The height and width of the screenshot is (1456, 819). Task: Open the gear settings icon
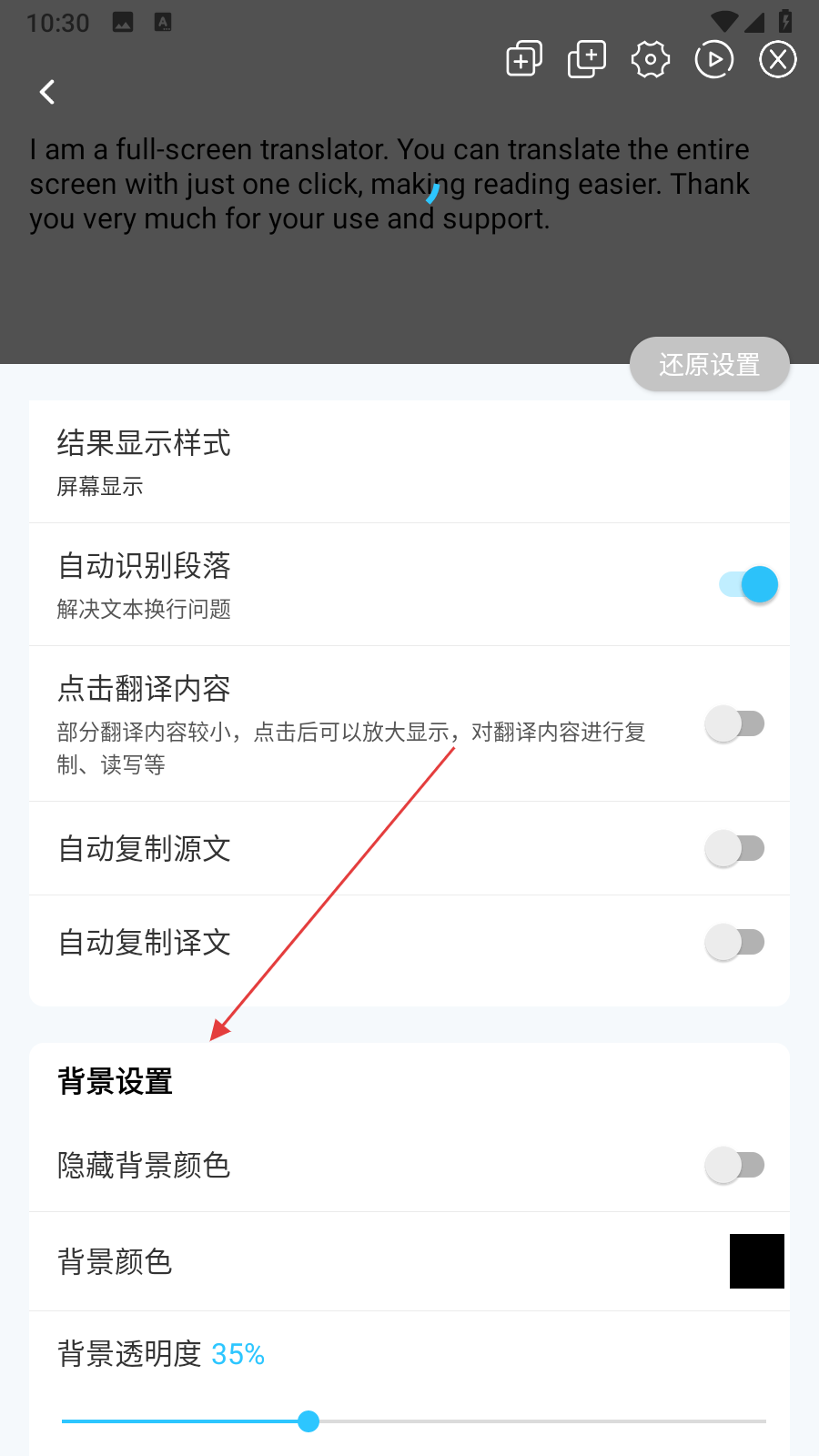[x=651, y=60]
